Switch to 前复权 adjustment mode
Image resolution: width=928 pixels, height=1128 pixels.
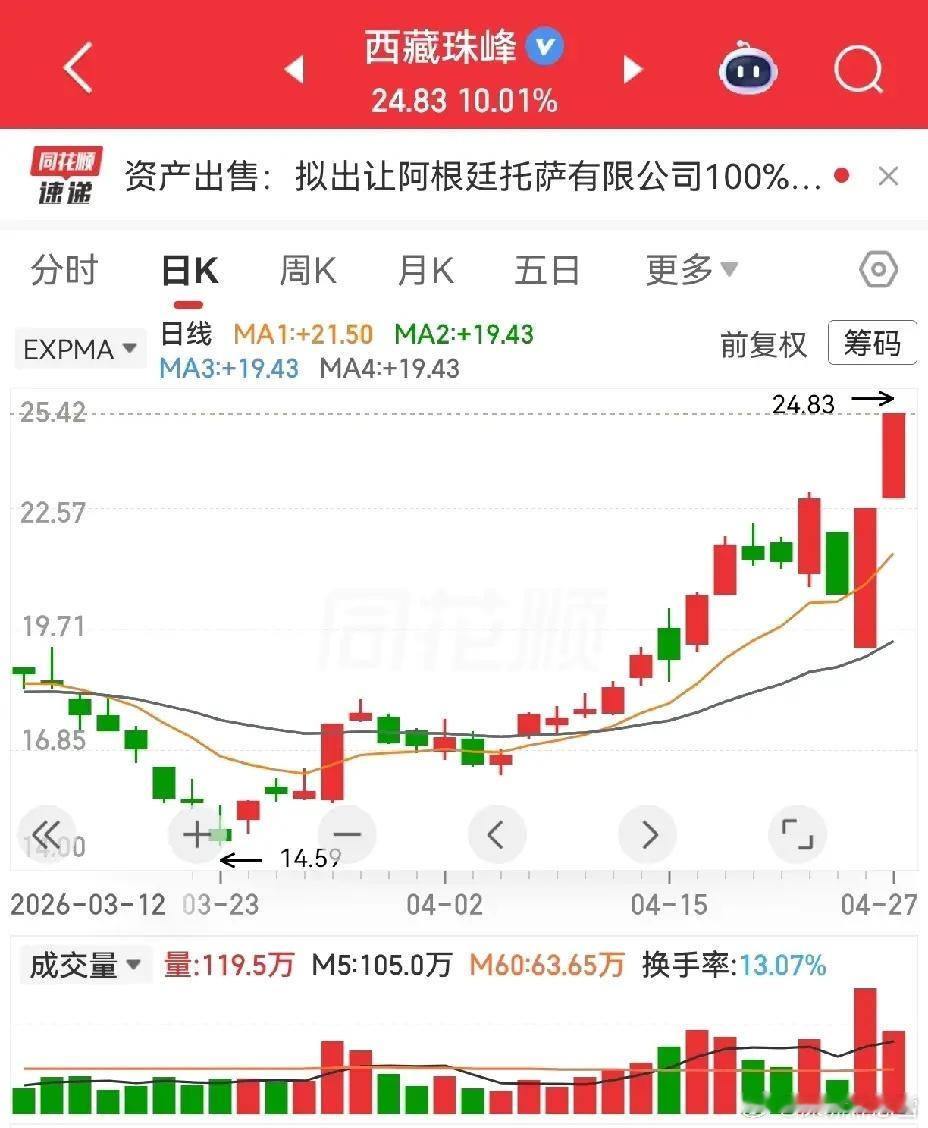click(765, 343)
